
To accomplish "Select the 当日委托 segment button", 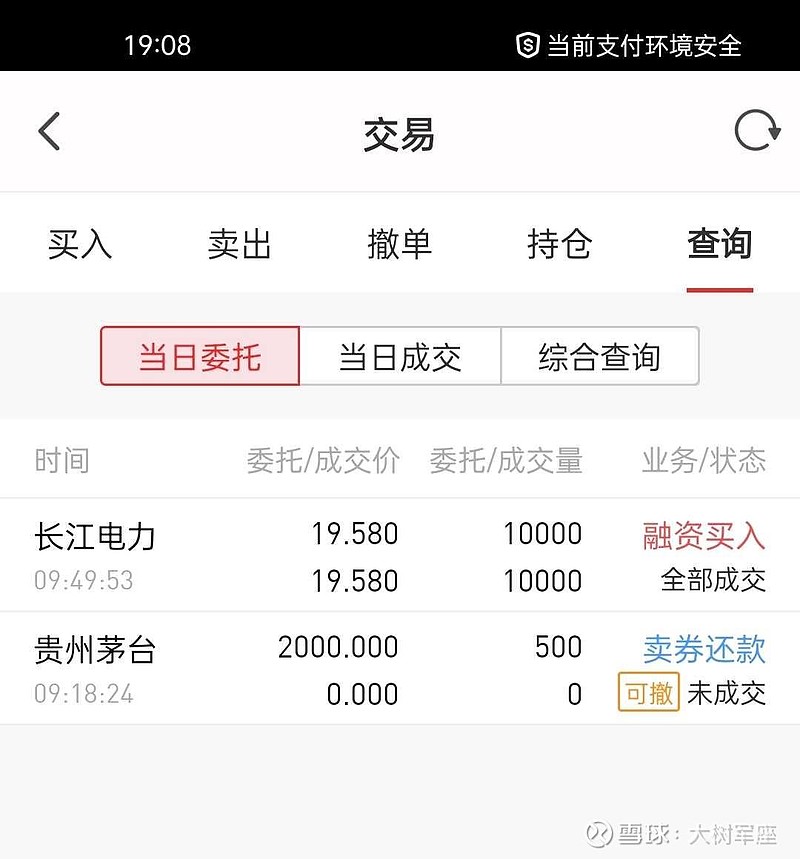I will (199, 356).
